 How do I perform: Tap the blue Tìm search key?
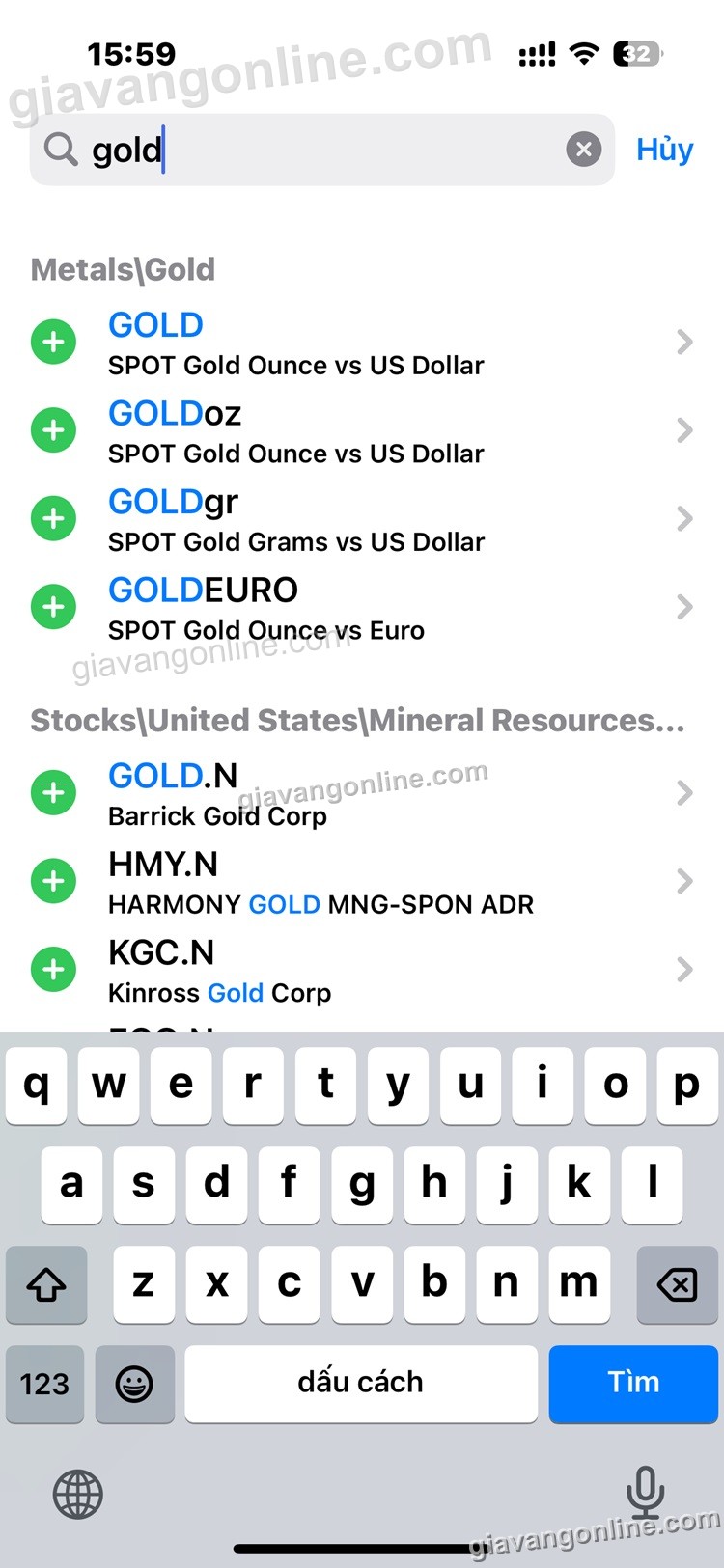click(x=633, y=1383)
